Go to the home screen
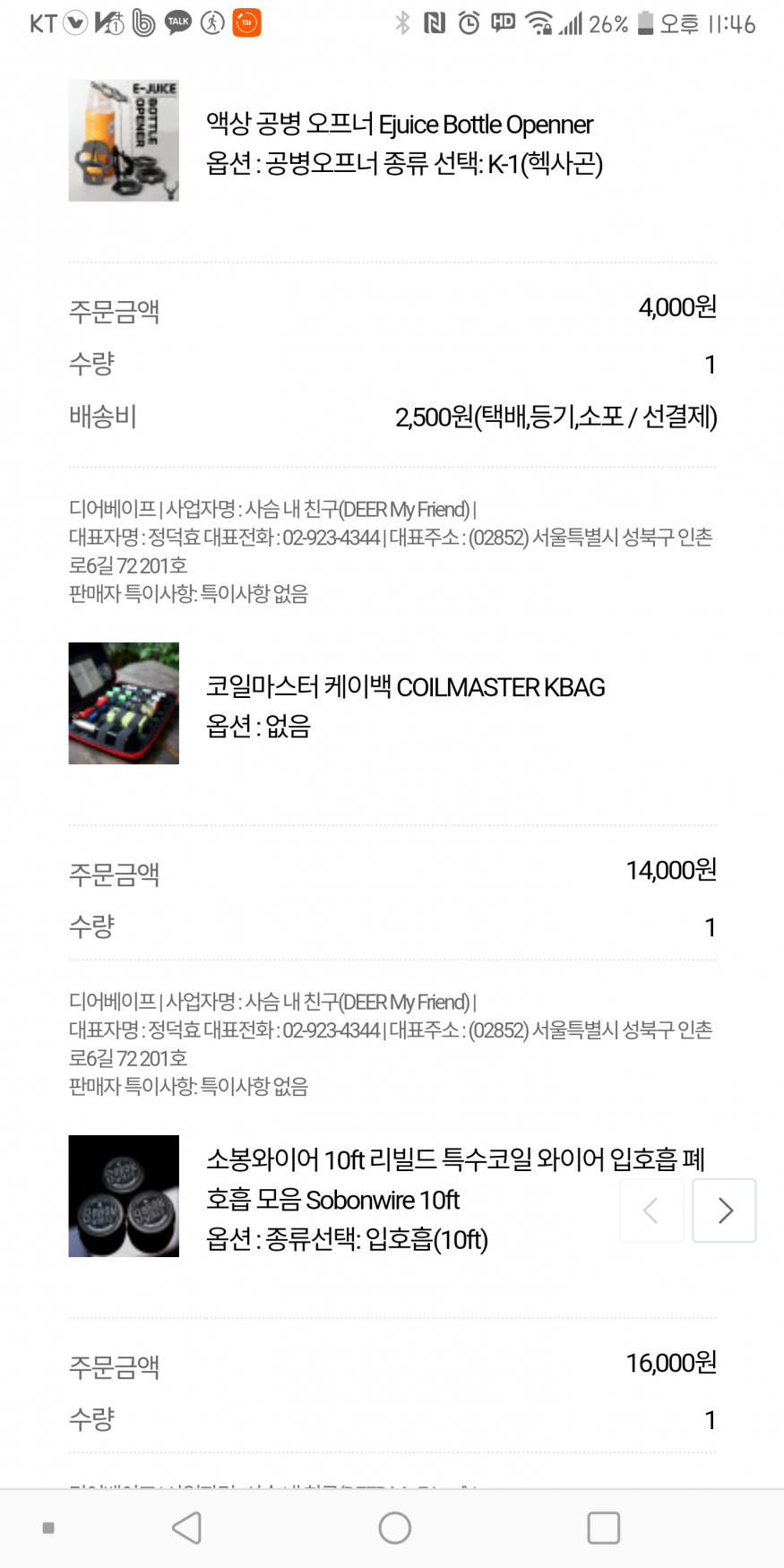Image resolution: width=784 pixels, height=1568 pixels. click(x=394, y=1528)
